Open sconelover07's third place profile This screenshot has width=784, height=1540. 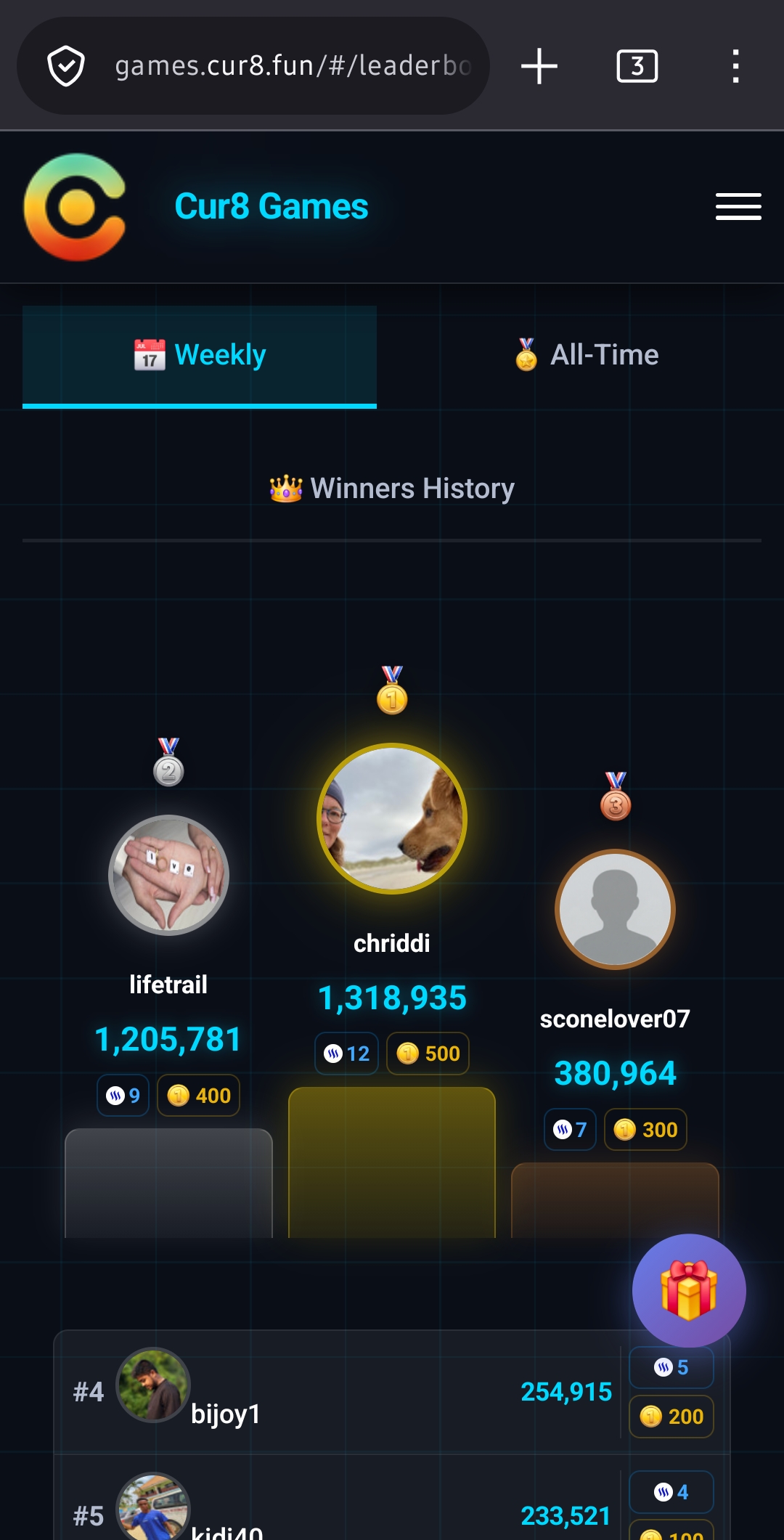tap(615, 909)
